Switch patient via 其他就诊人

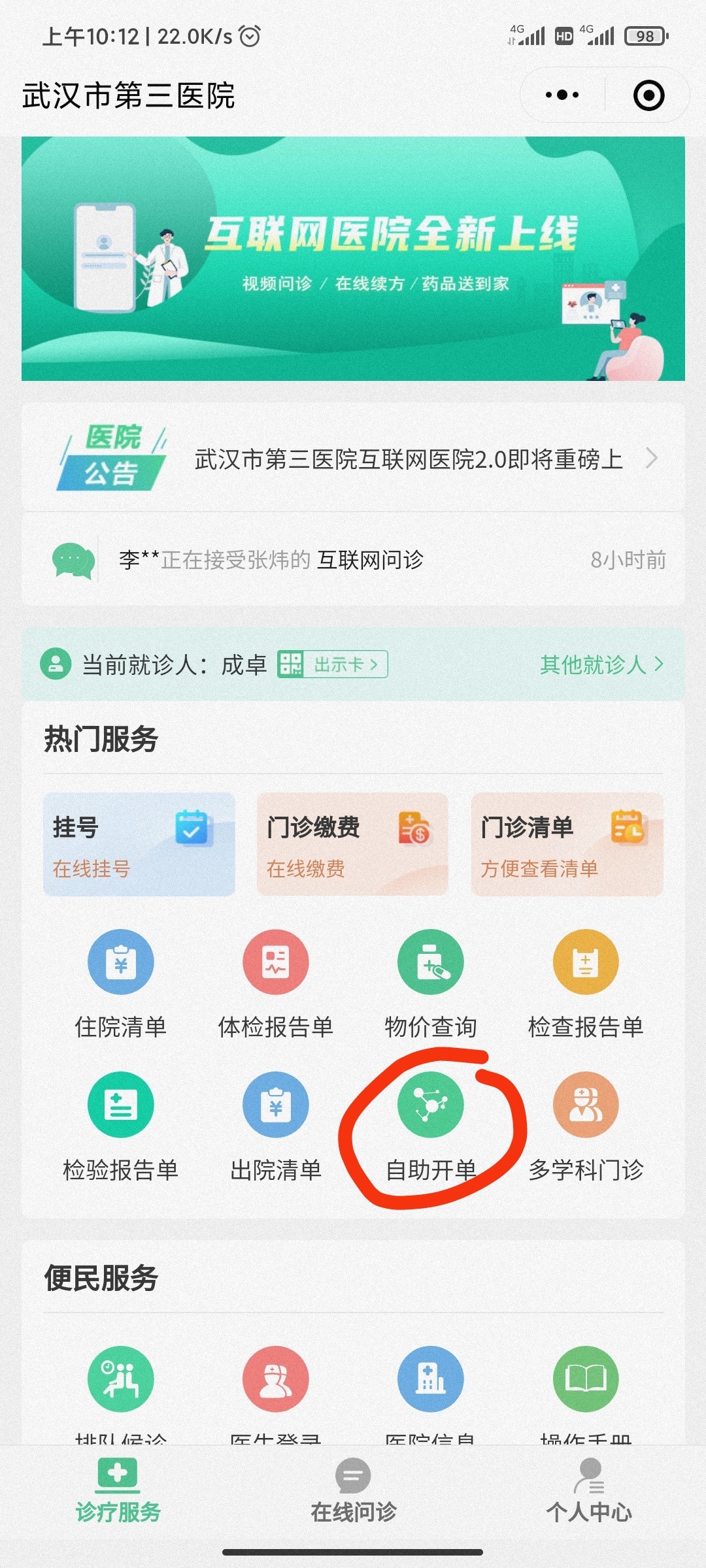601,664
